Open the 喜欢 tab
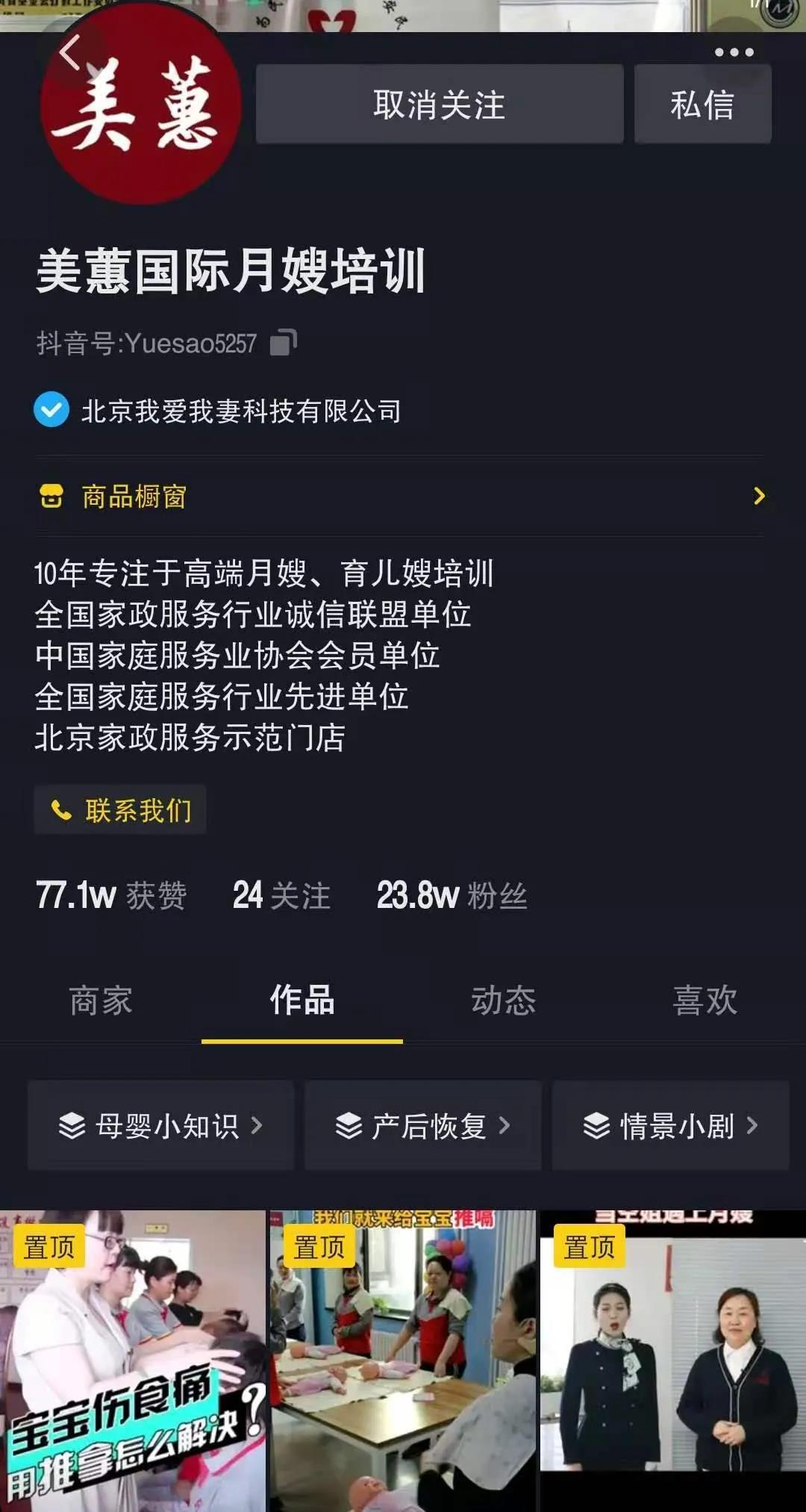 coord(705,1001)
